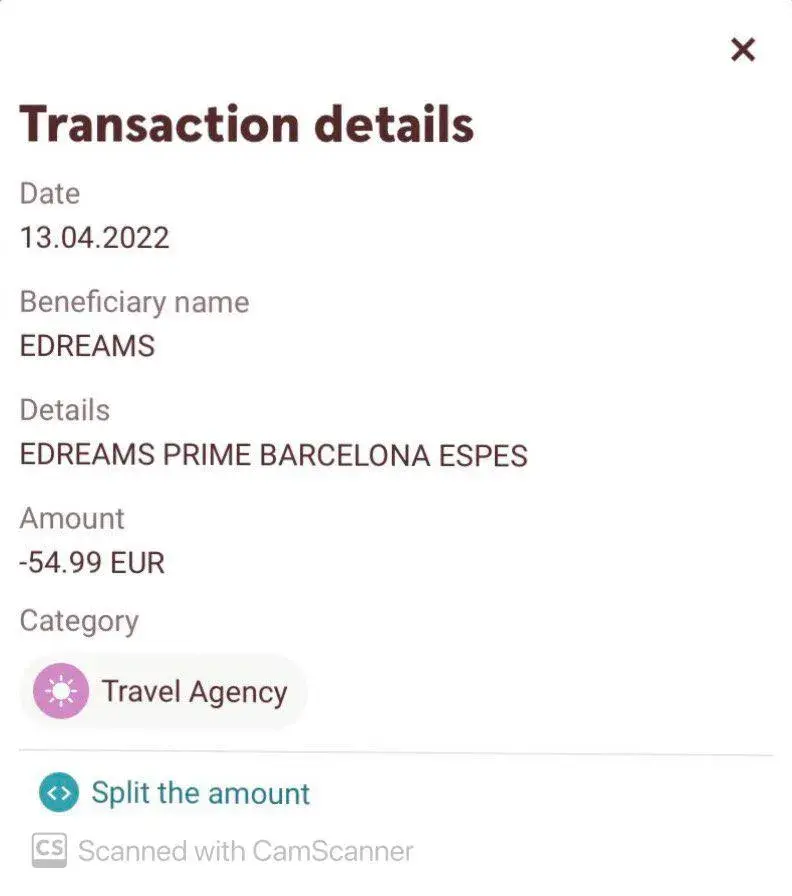Change the Travel Agency category chip
This screenshot has width=792, height=896.
[165, 692]
